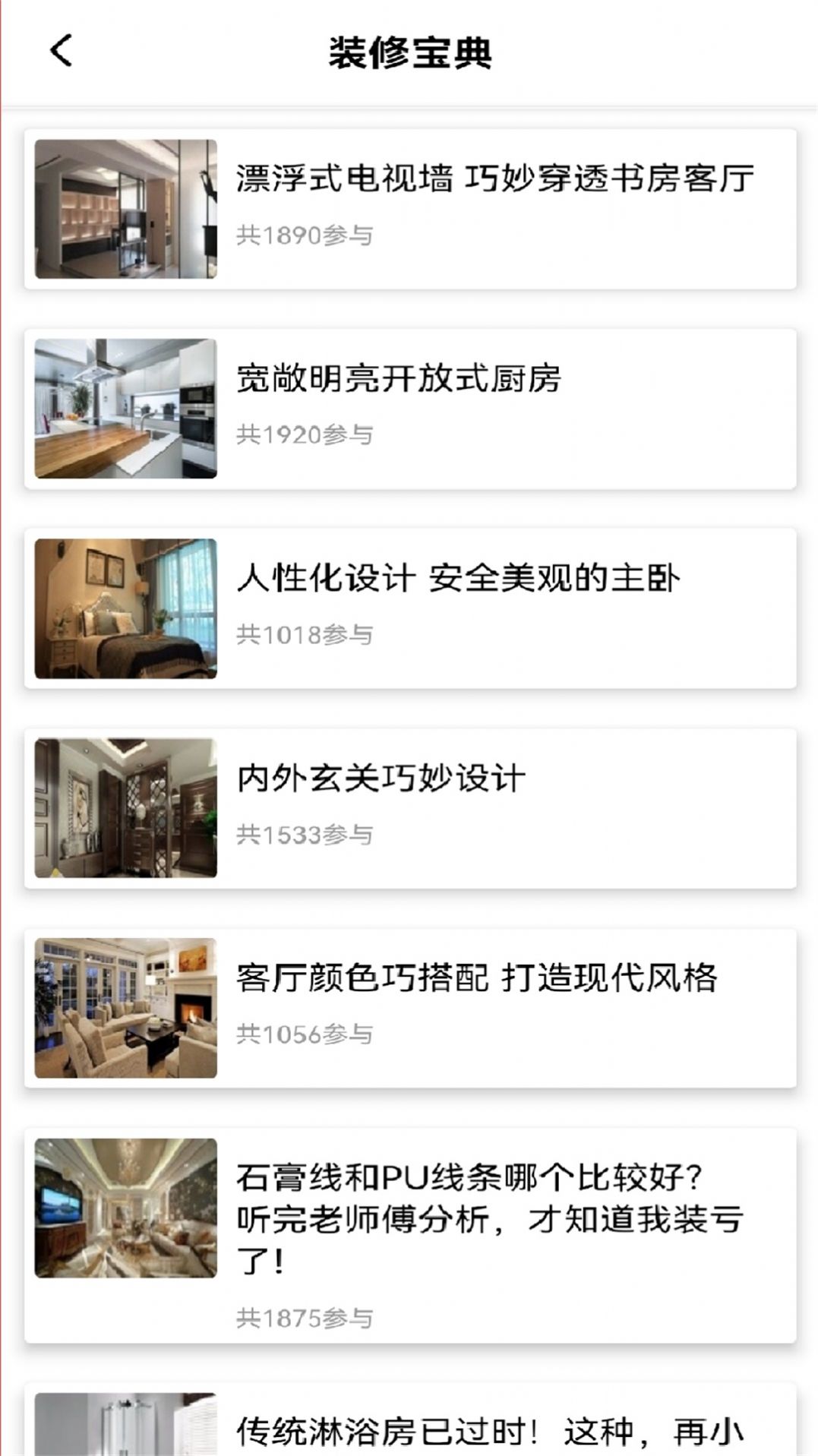This screenshot has height=1456, width=818.
Task: Open the 漂浮式电视墙 article card
Action: coord(410,209)
